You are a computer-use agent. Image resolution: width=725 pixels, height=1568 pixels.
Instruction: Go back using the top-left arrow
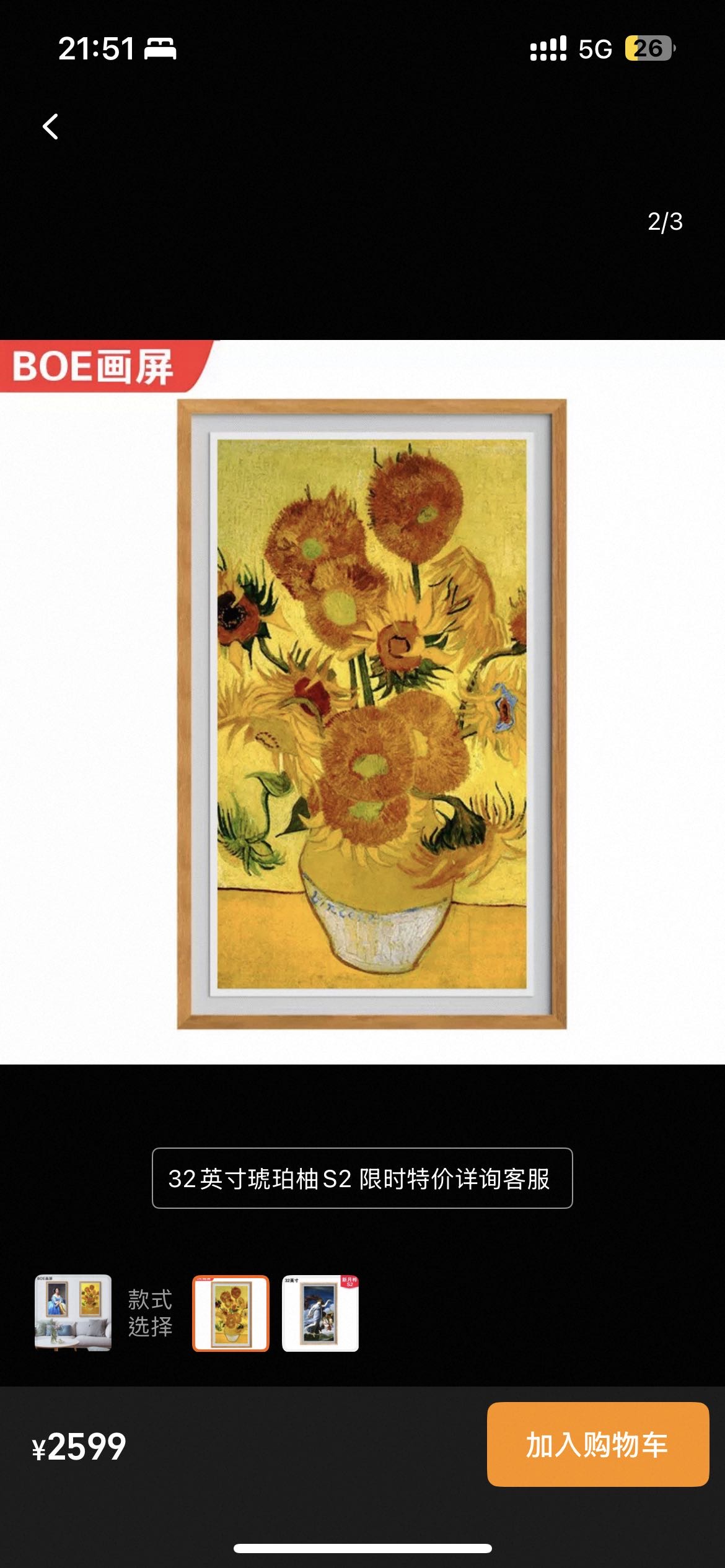51,127
